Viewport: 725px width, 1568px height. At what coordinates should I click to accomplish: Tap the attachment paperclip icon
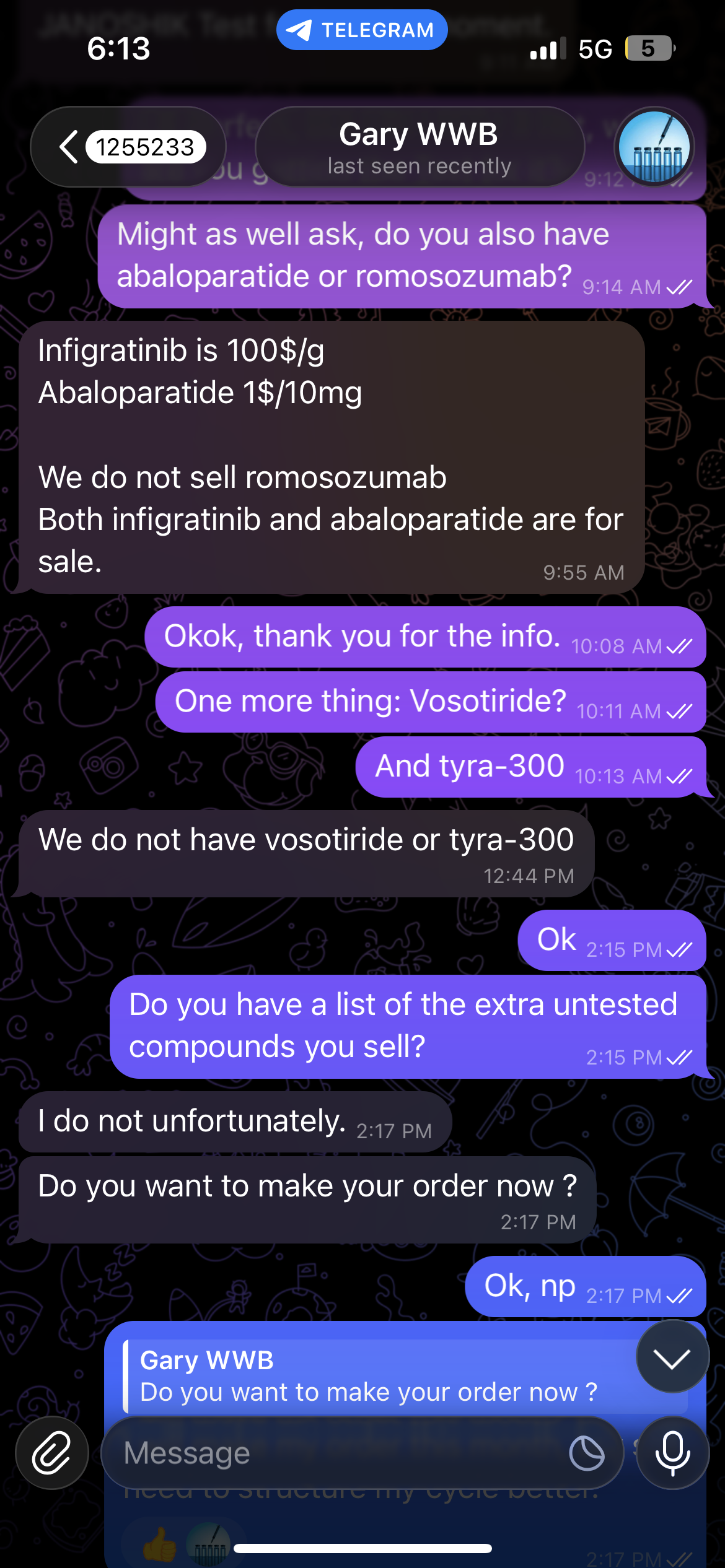(52, 1452)
